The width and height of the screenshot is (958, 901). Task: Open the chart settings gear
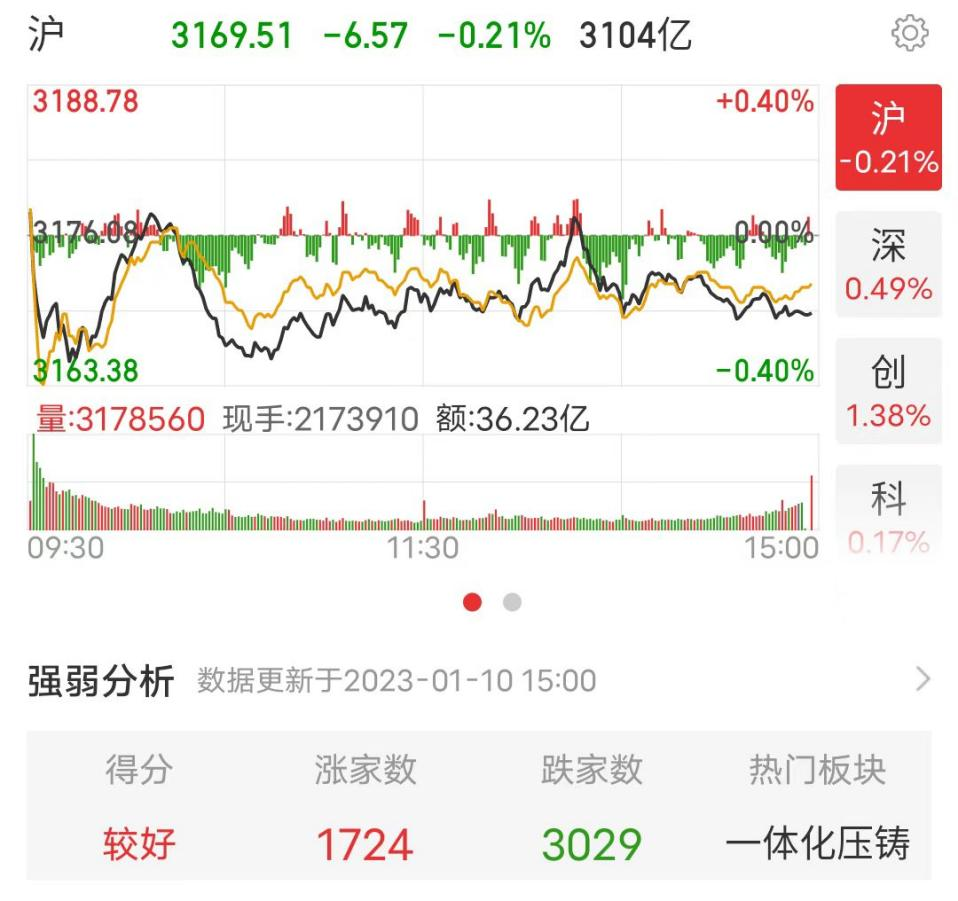(x=909, y=35)
